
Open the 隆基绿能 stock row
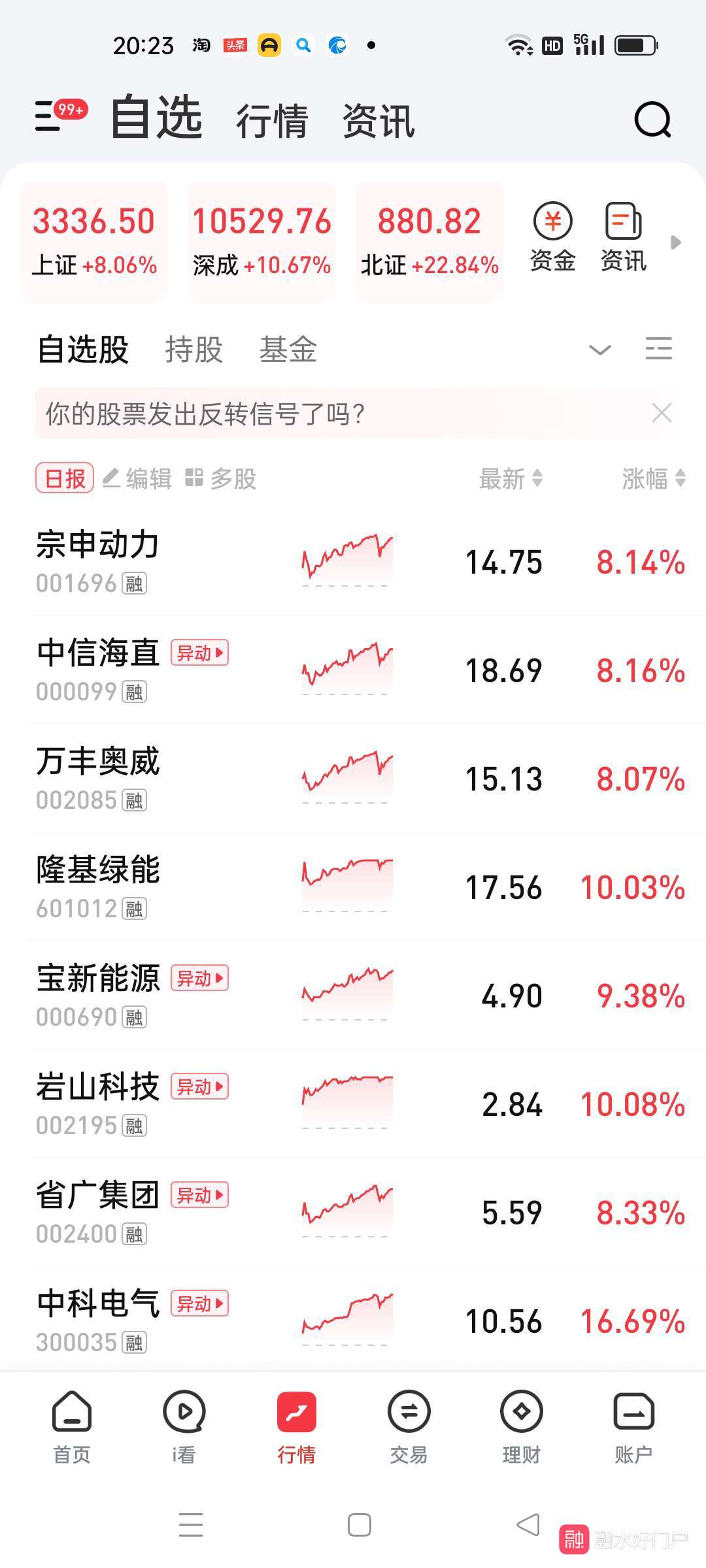[x=361, y=887]
